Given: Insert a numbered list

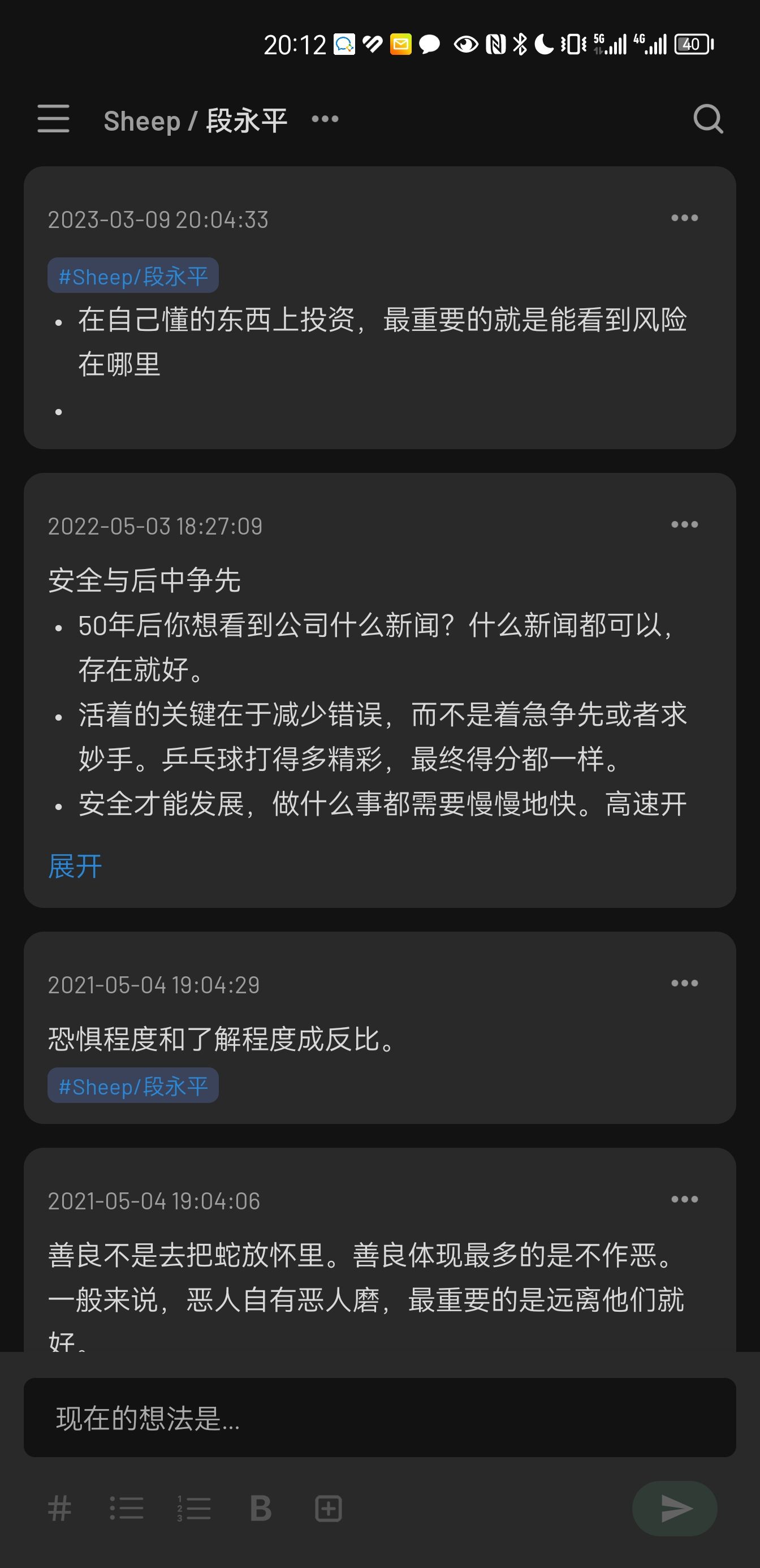Looking at the screenshot, I should pyautogui.click(x=194, y=1509).
